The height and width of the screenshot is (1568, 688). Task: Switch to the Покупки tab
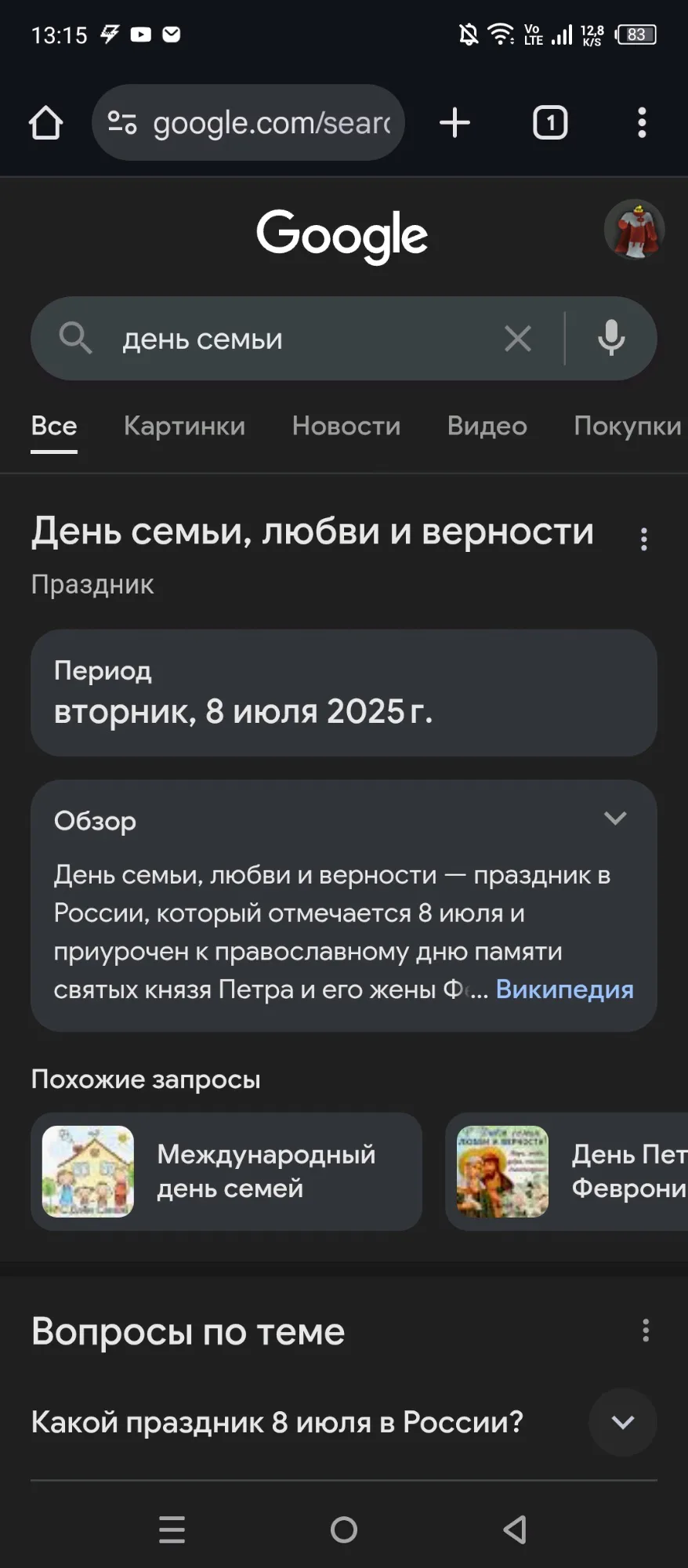[627, 426]
